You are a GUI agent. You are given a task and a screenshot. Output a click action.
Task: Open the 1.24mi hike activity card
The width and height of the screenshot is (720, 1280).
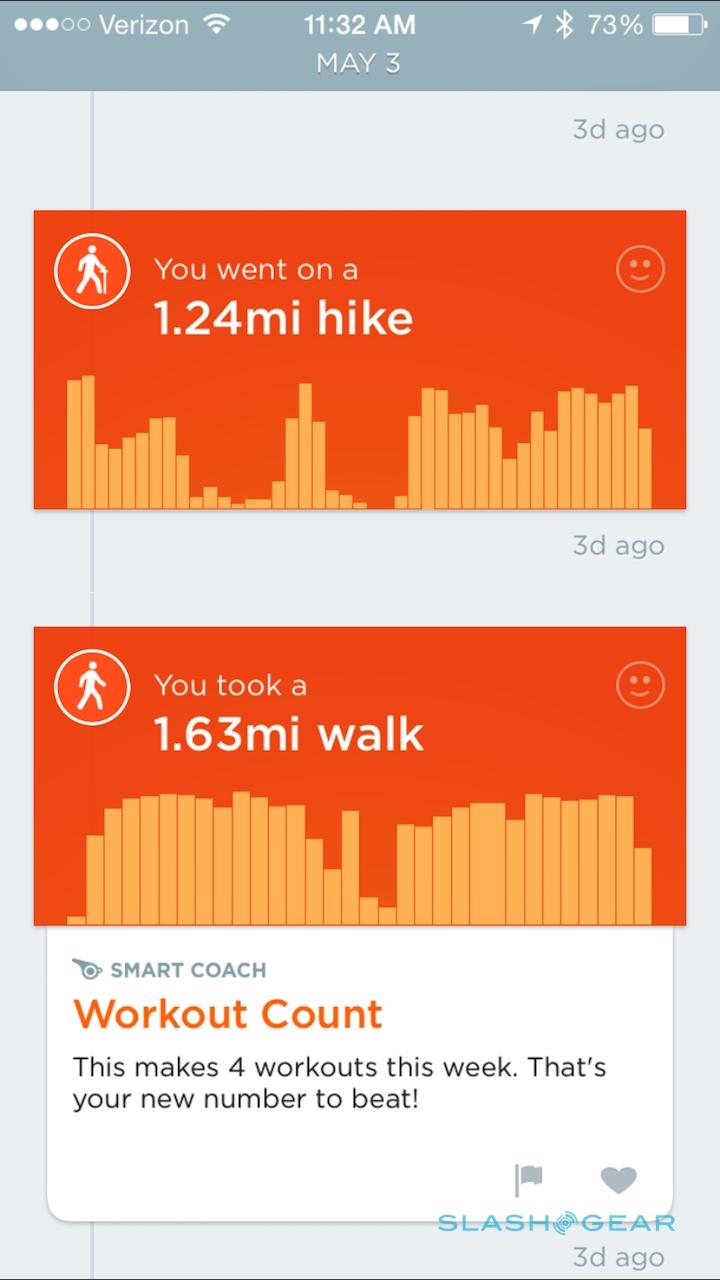tap(360, 360)
